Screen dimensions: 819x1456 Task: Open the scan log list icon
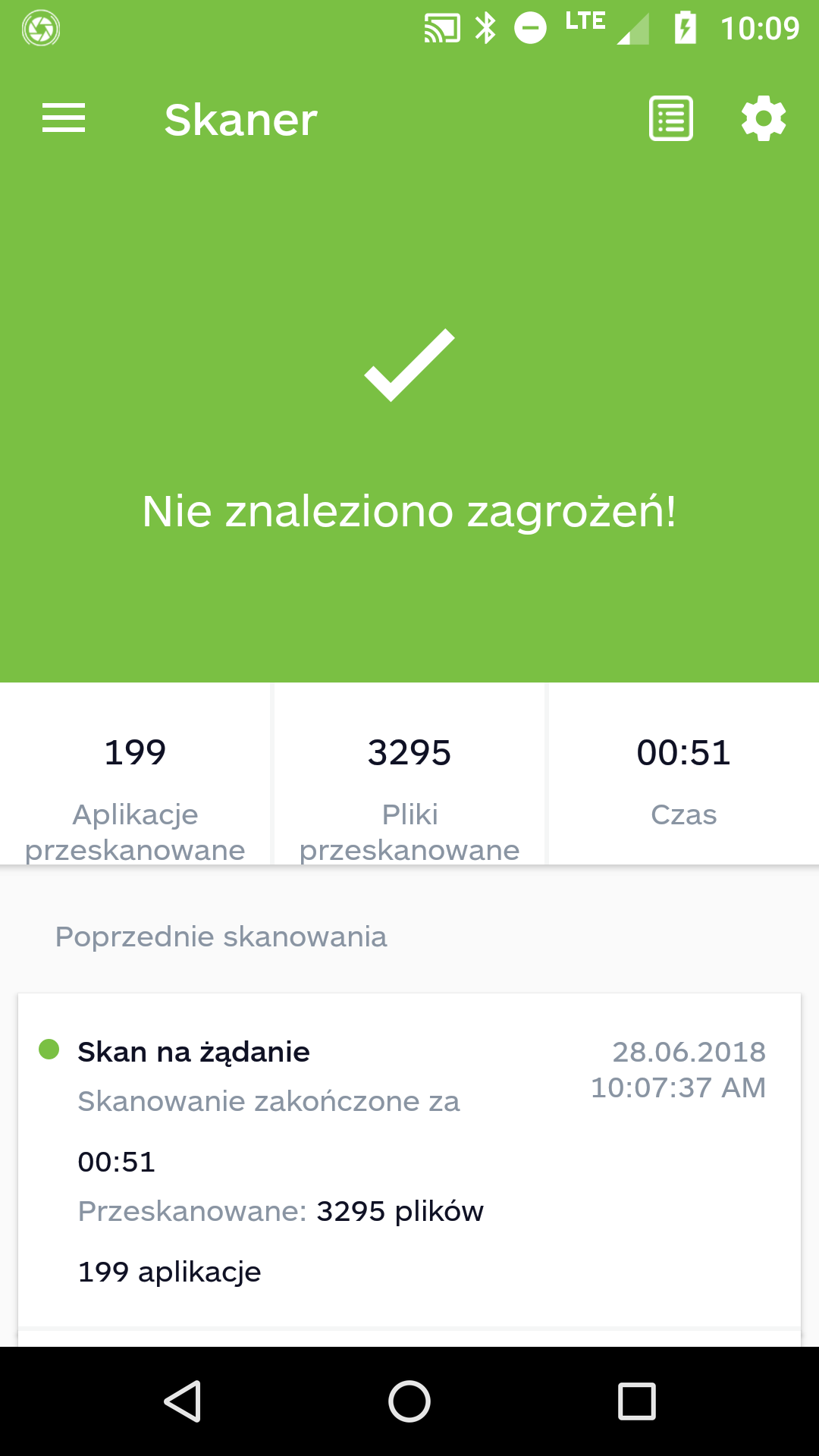pos(671,119)
